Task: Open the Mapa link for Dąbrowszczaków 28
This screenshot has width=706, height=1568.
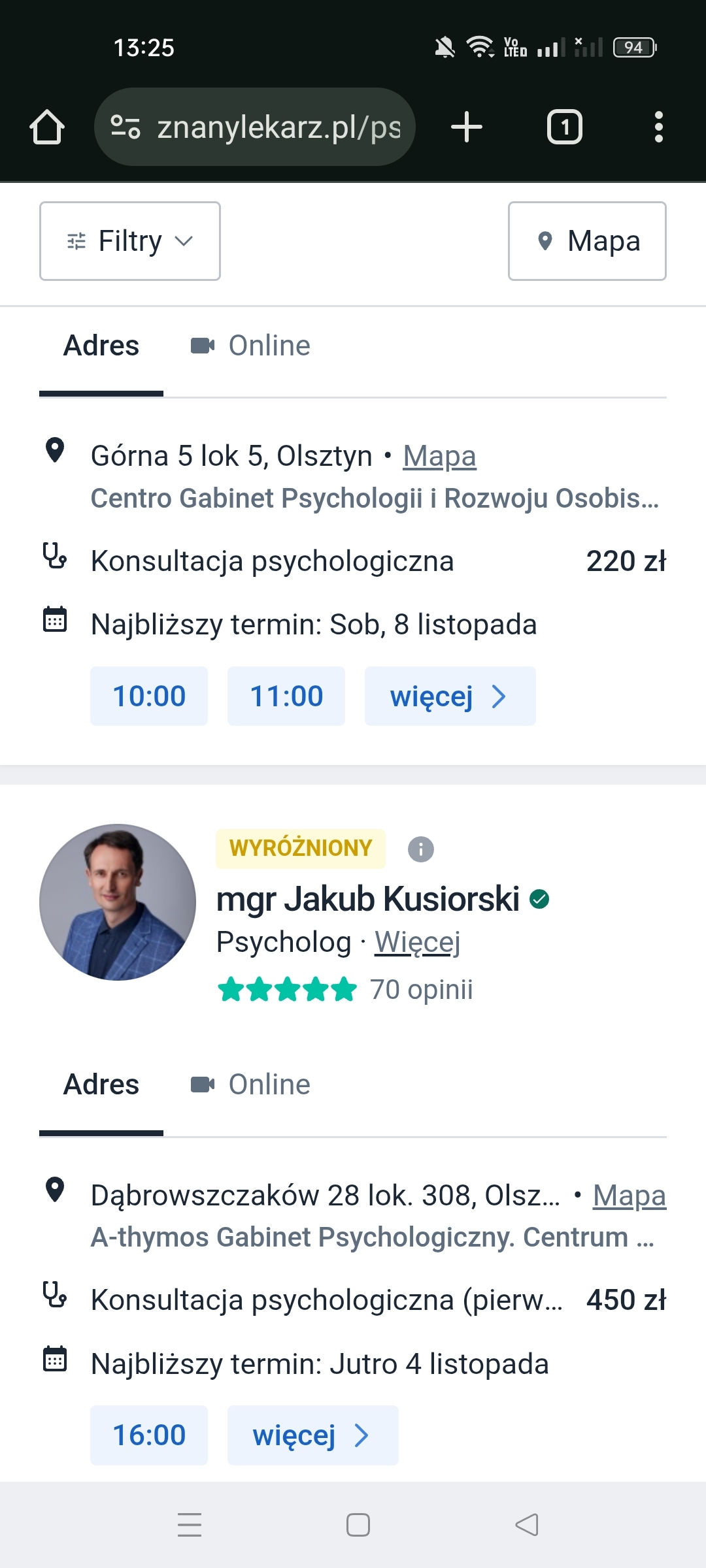Action: pos(629,1196)
